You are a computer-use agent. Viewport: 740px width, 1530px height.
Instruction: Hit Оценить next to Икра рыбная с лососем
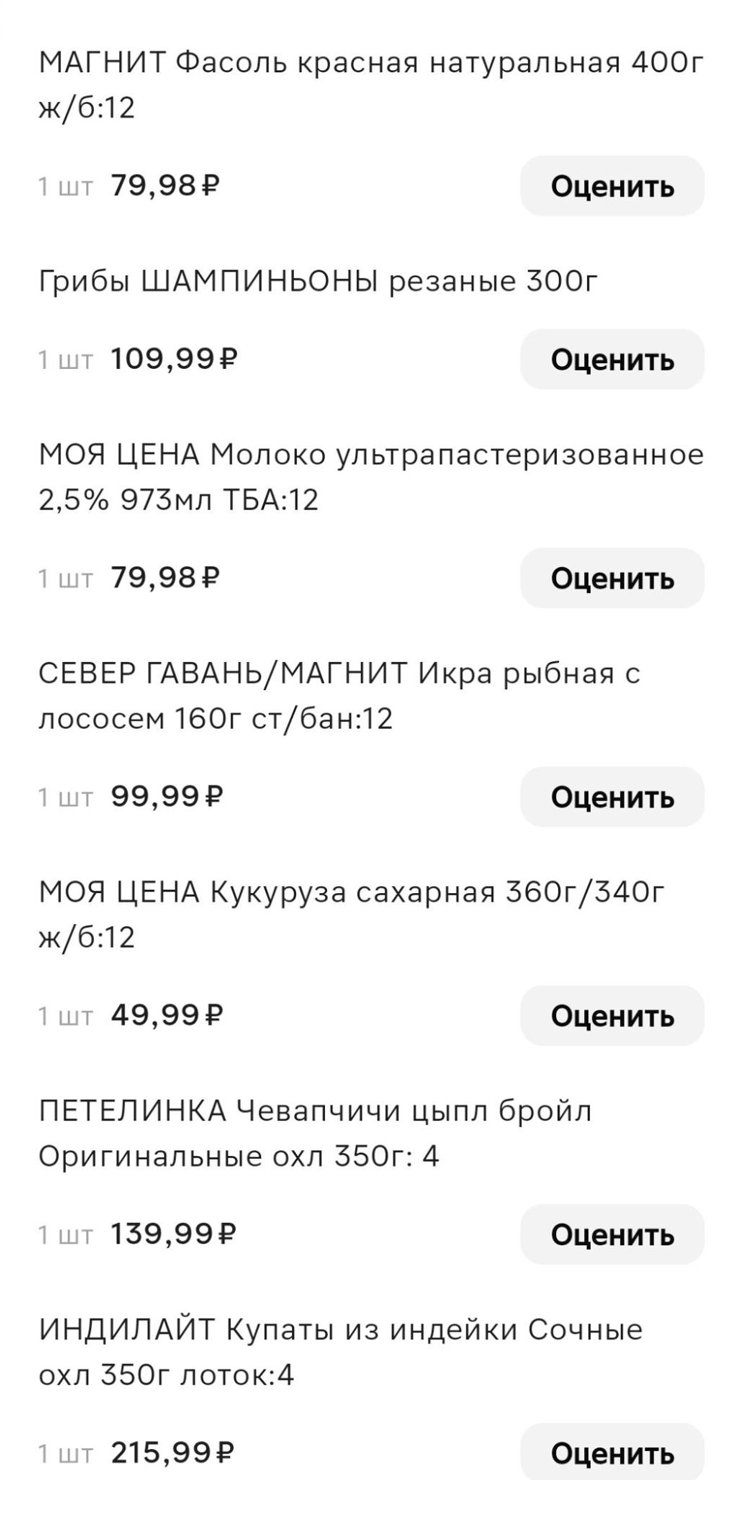[612, 797]
